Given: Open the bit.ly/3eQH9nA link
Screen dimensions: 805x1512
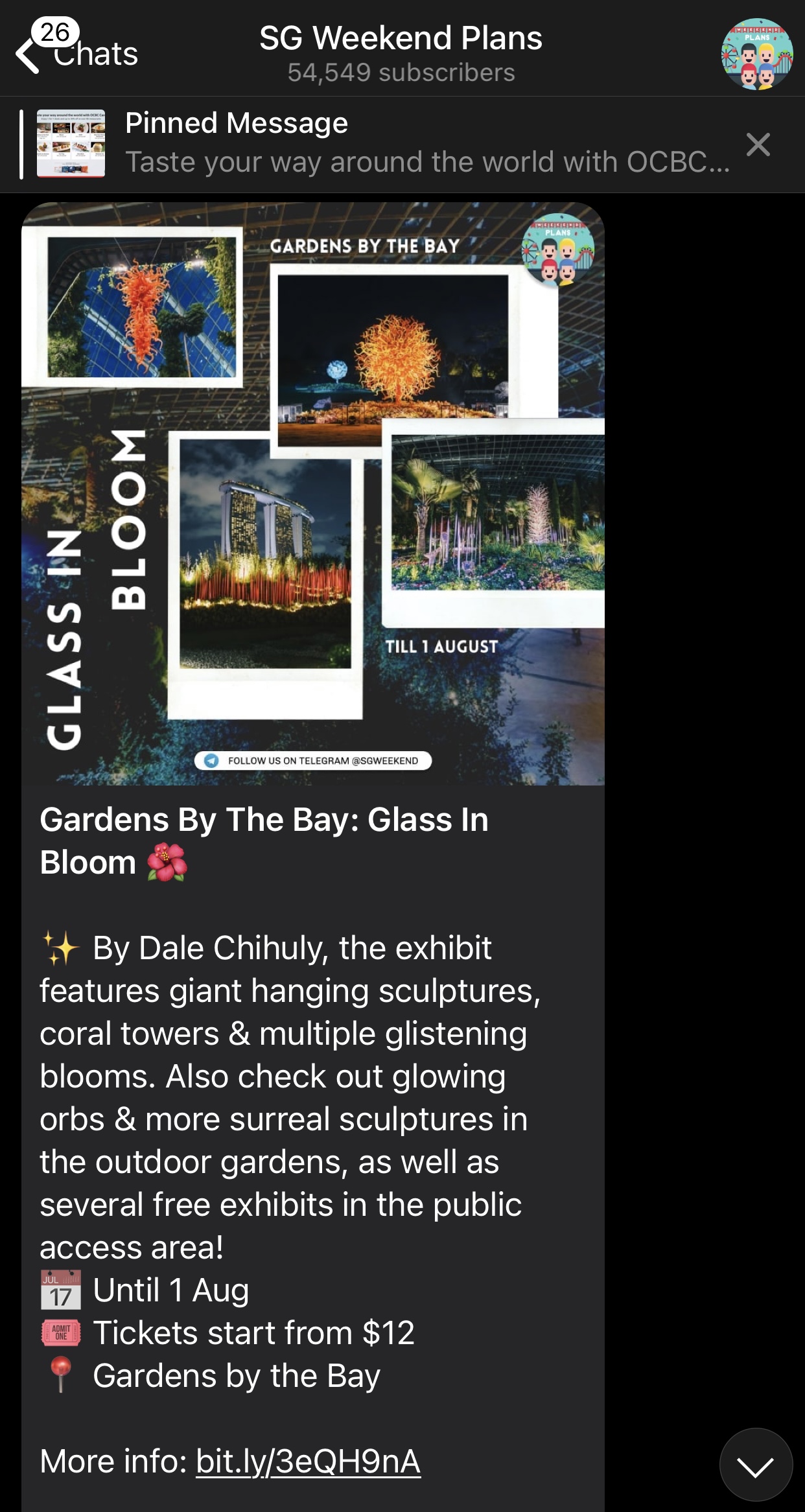Looking at the screenshot, I should 309,1461.
